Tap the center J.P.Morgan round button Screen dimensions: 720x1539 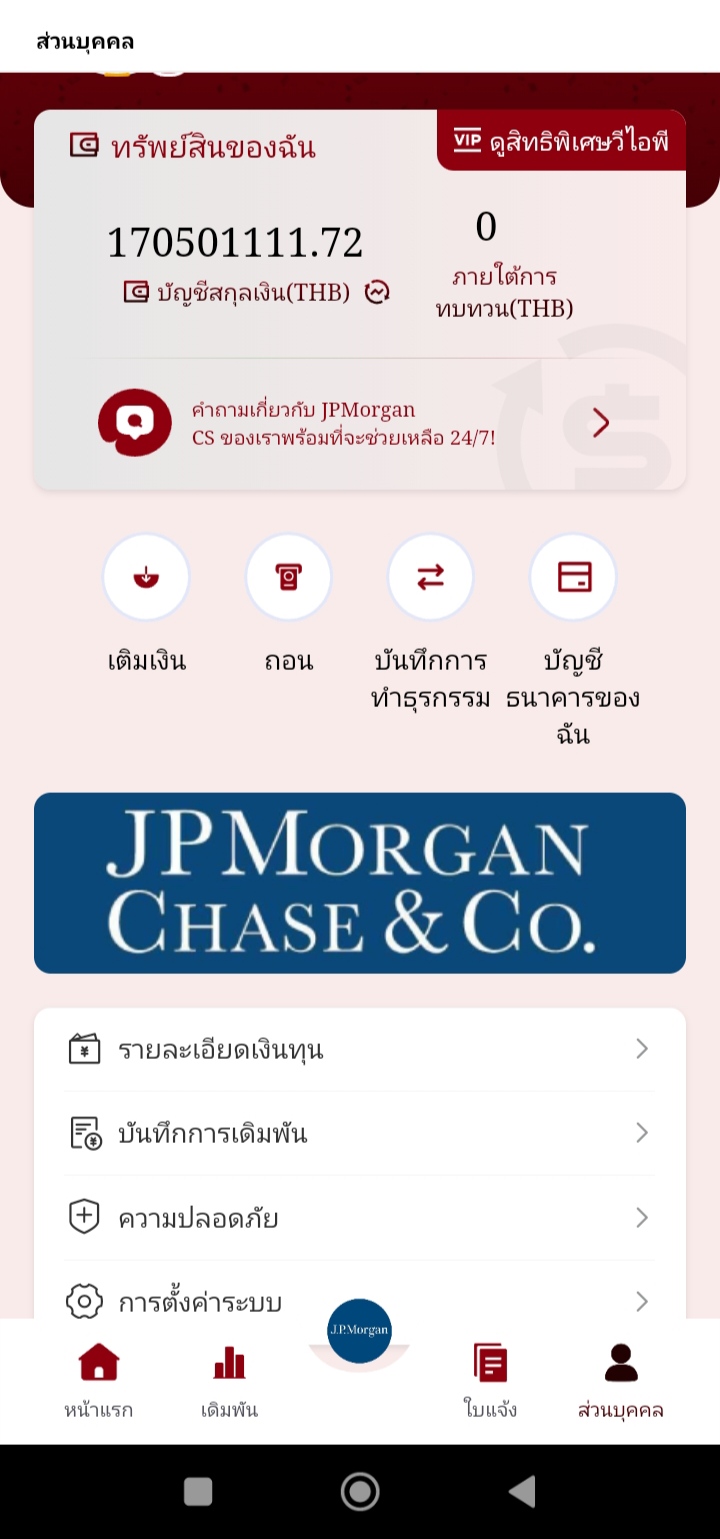[x=360, y=1331]
